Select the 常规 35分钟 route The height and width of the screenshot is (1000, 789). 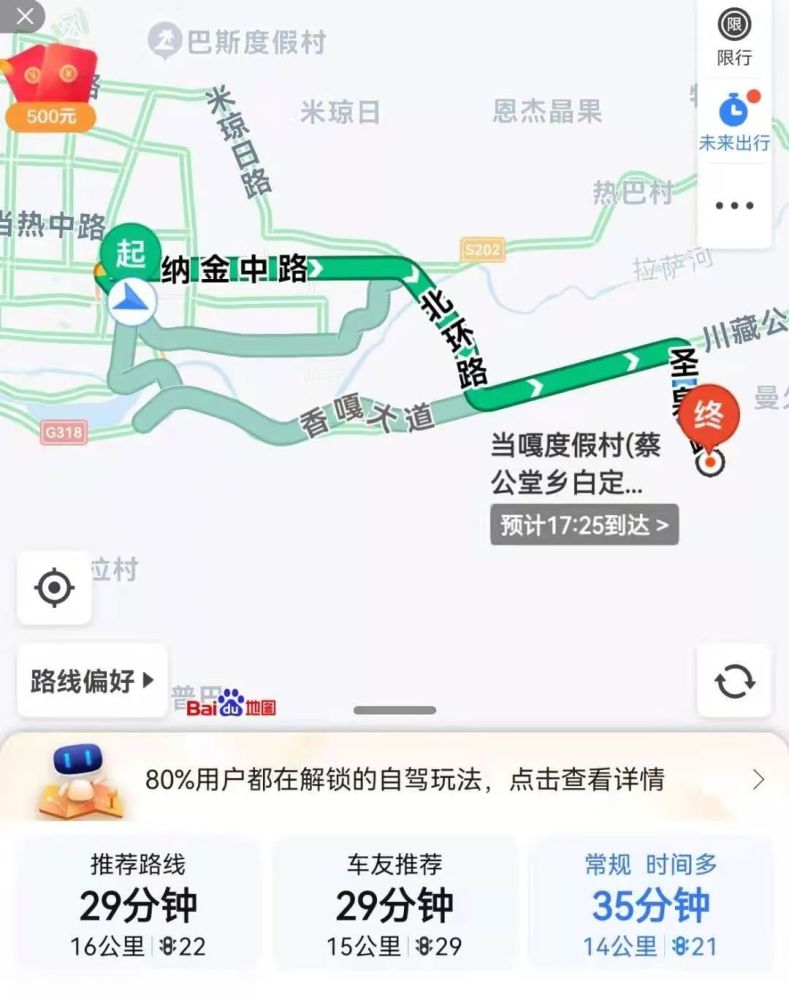click(x=651, y=905)
